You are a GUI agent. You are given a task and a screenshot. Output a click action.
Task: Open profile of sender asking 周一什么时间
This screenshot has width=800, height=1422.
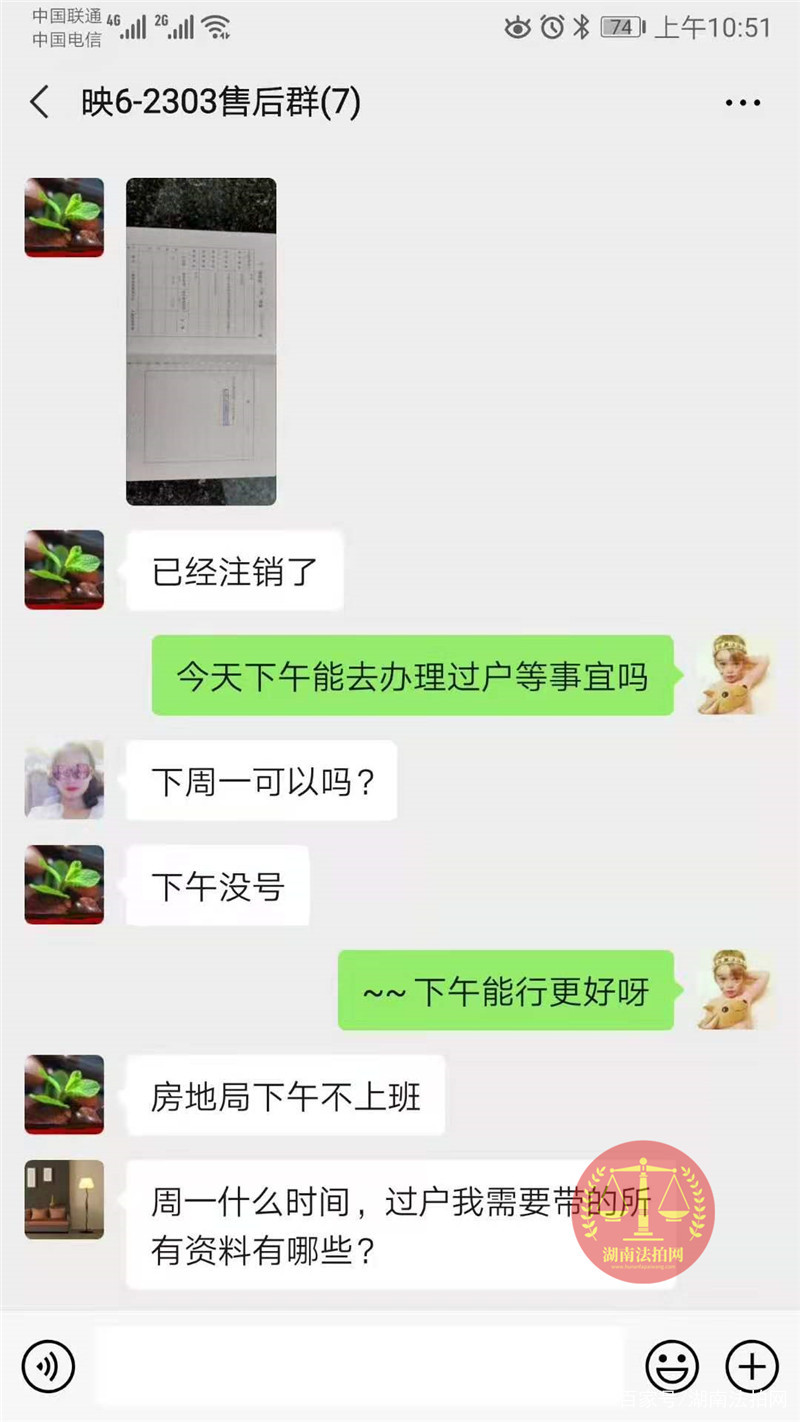click(x=64, y=1200)
